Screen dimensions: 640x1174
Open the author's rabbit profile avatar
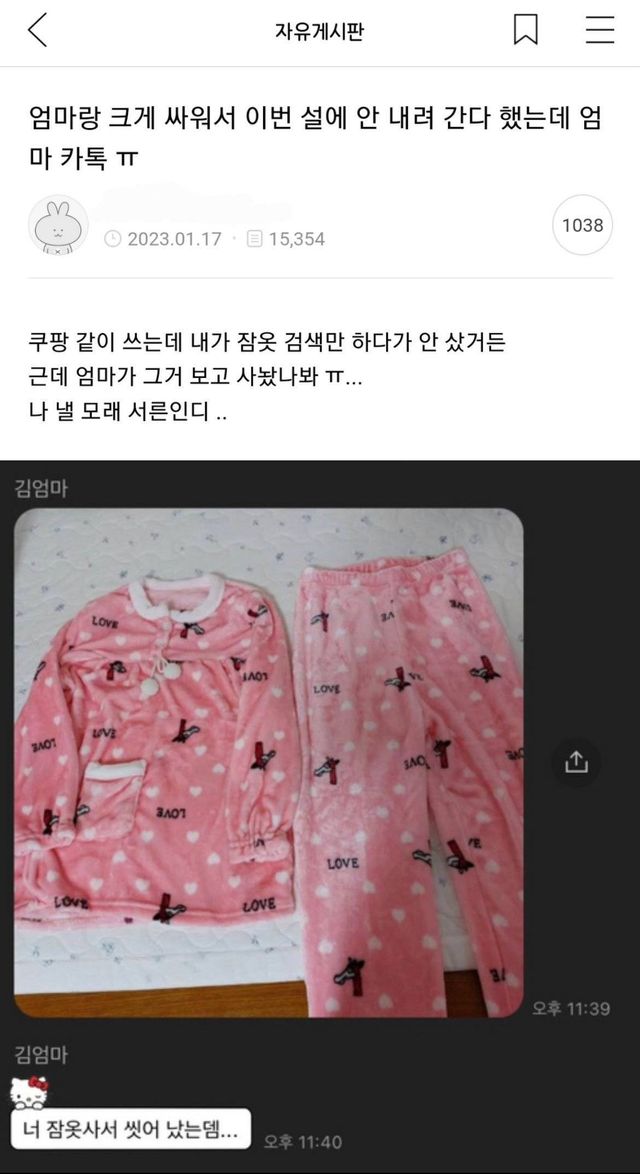click(58, 225)
